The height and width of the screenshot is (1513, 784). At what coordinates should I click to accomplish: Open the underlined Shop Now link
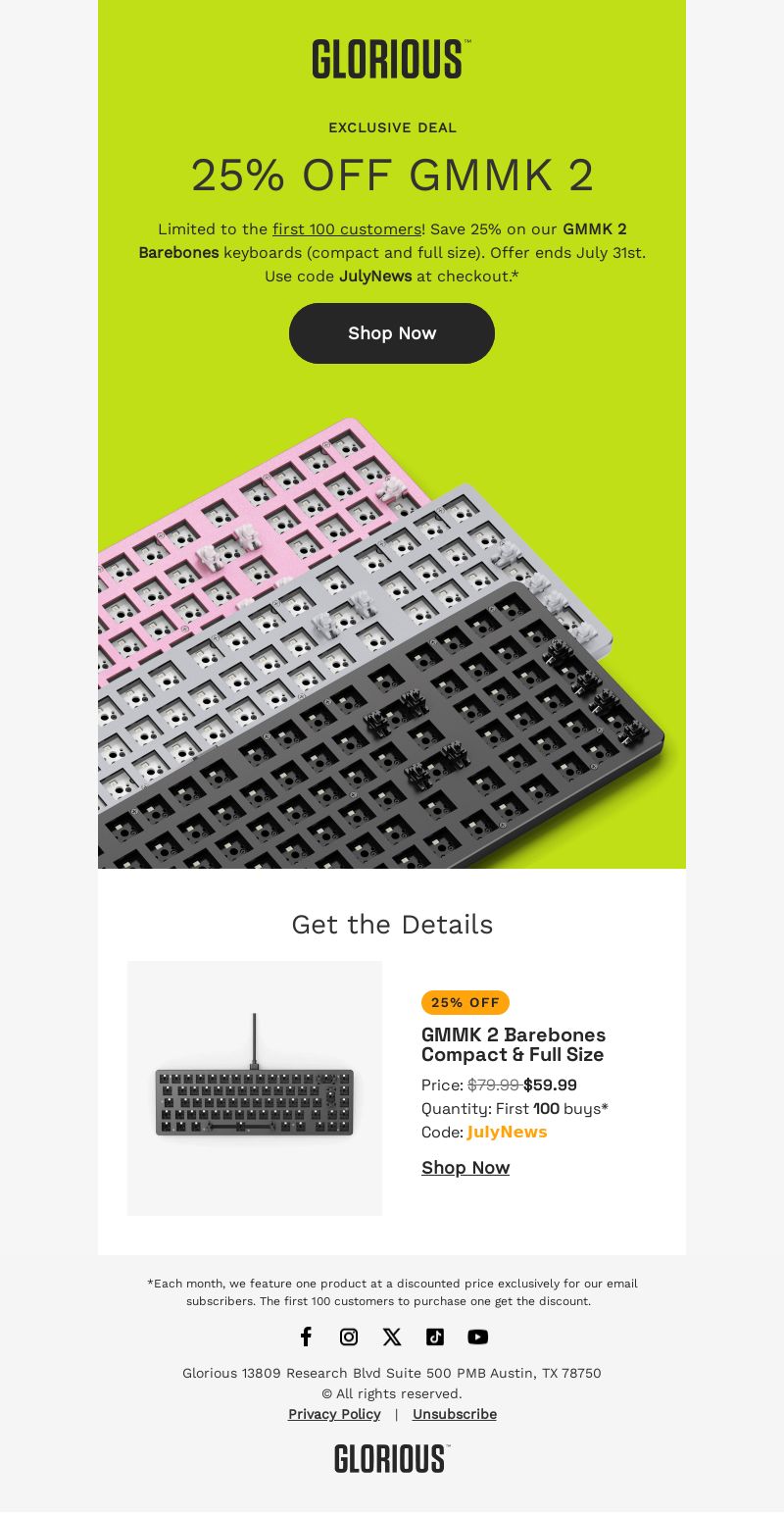pos(465,1167)
